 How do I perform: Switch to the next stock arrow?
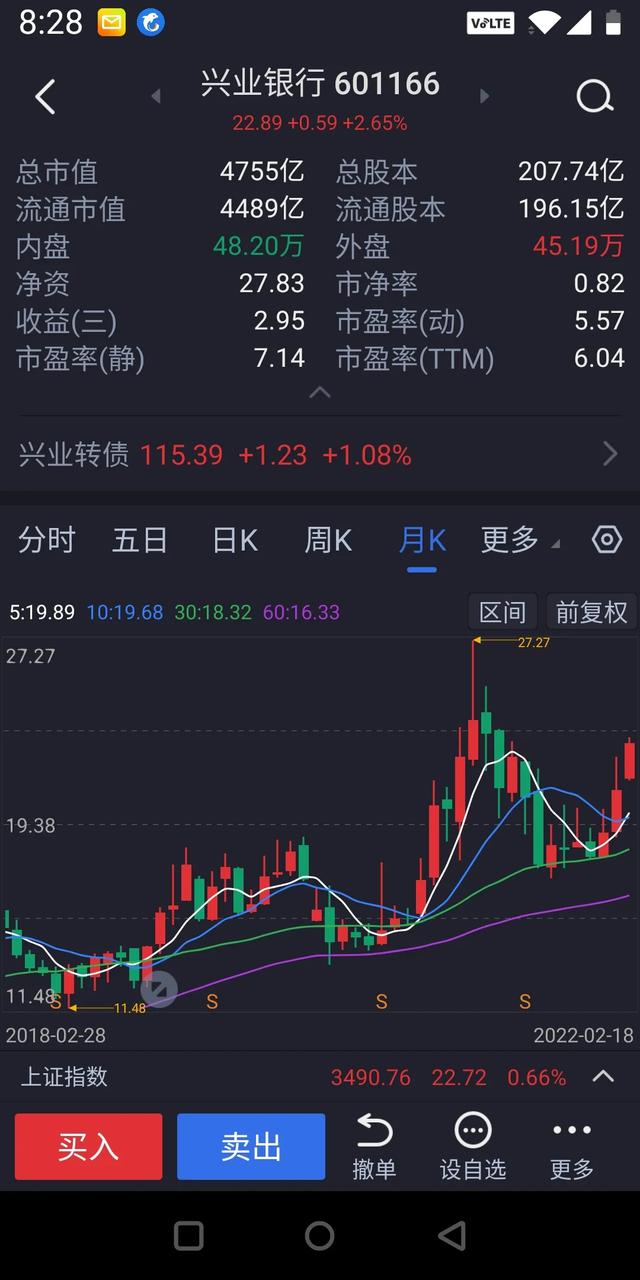485,97
